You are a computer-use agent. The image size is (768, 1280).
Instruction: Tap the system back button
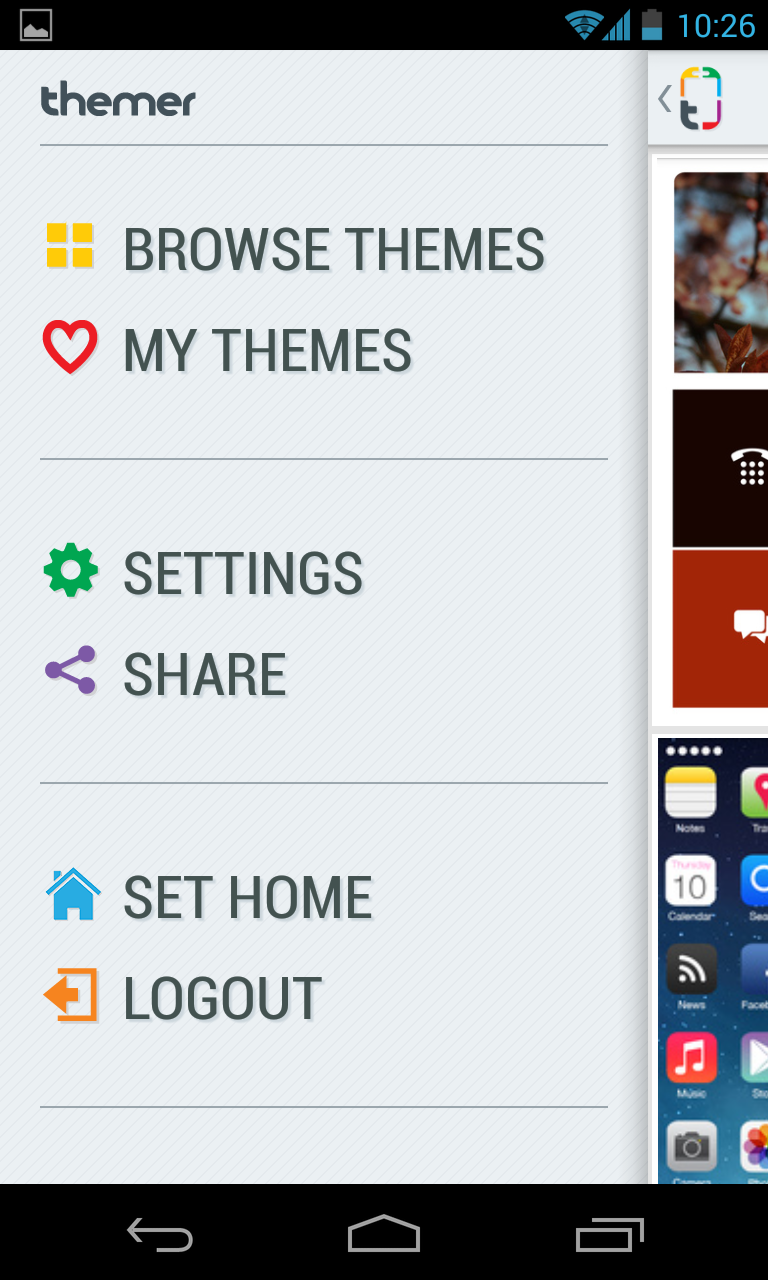tap(160, 1234)
